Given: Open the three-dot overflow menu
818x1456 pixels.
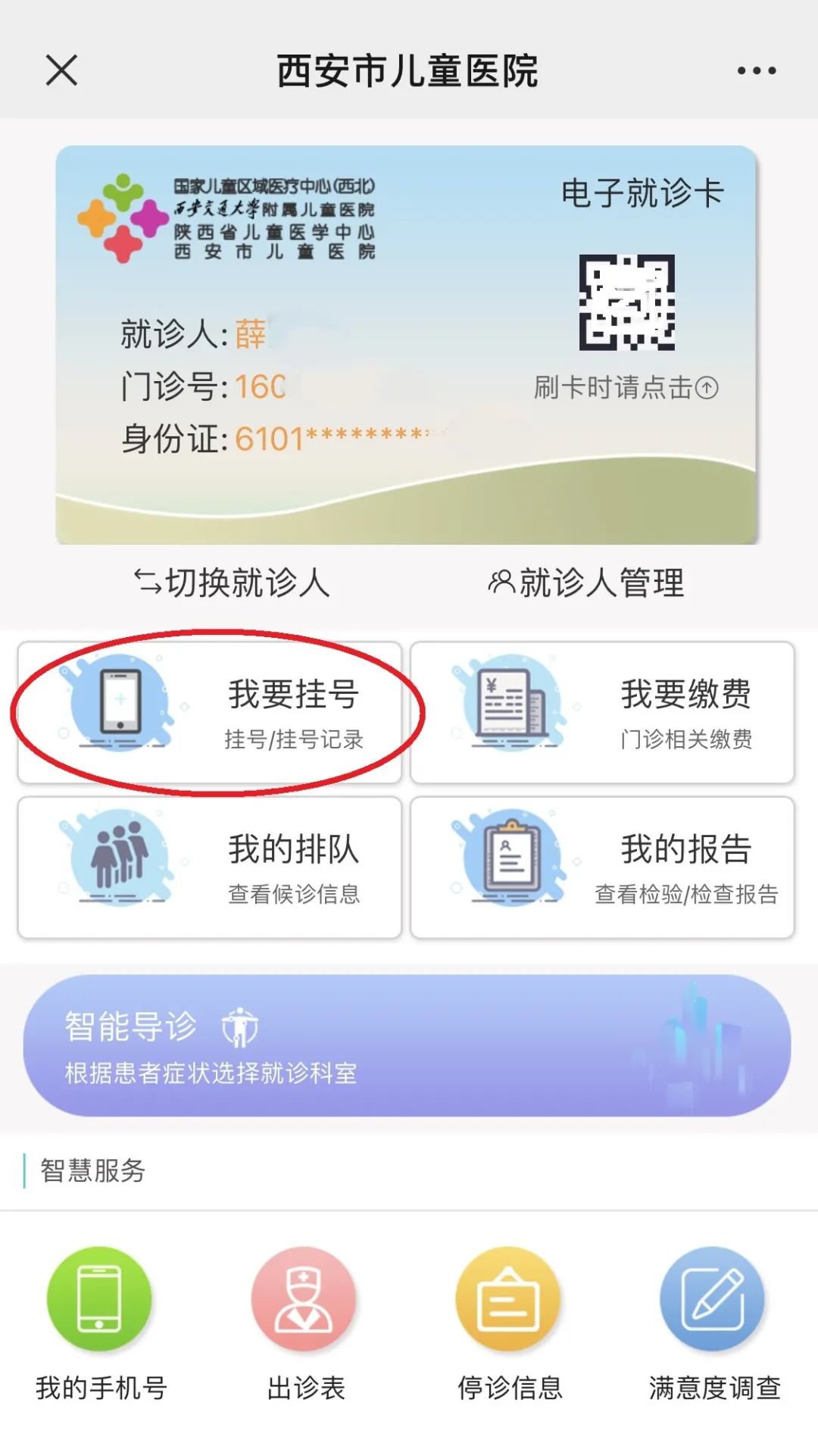Looking at the screenshot, I should point(756,70).
